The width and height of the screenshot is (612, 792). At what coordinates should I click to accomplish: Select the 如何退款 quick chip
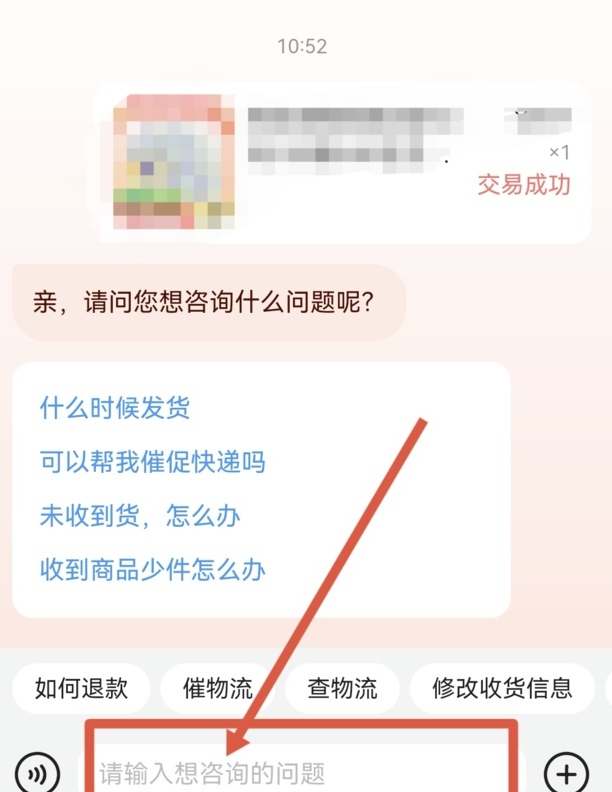(81, 688)
